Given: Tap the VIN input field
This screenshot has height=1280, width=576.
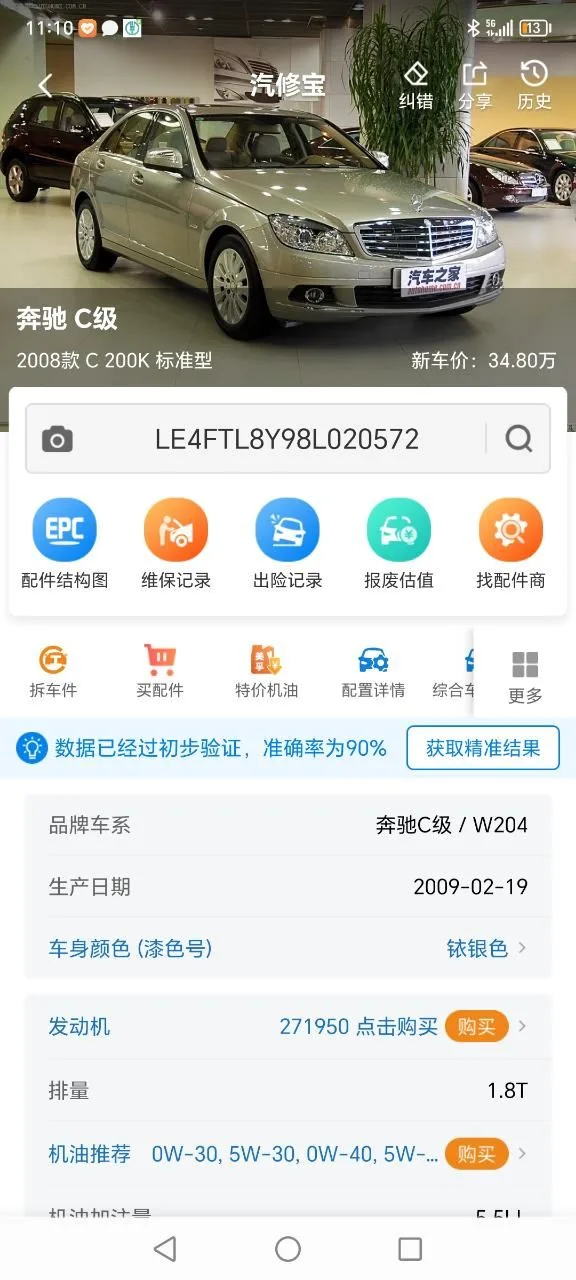Looking at the screenshot, I should [286, 439].
